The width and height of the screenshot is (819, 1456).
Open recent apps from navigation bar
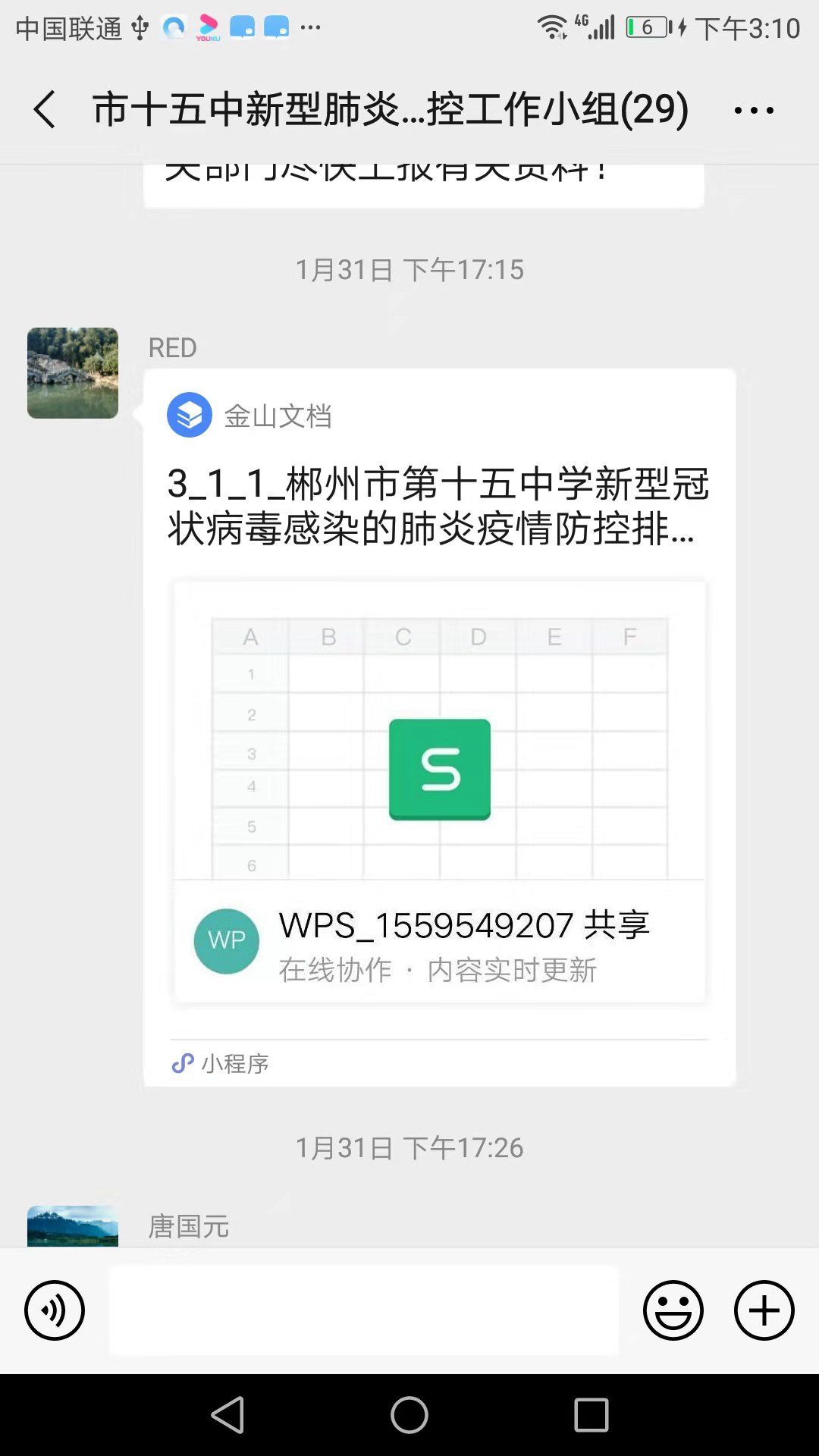(x=591, y=1415)
